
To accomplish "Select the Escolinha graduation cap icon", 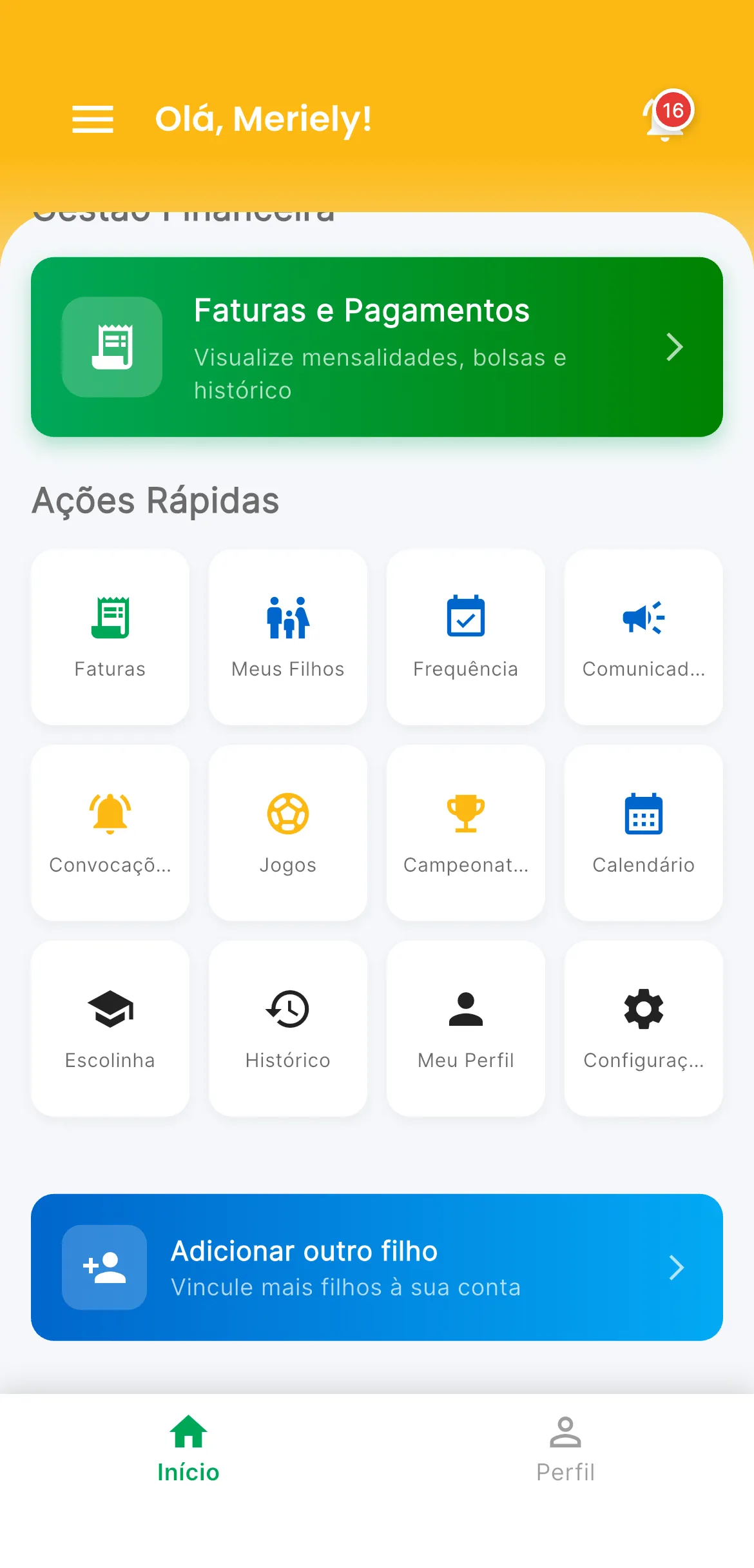I will pos(110,1009).
